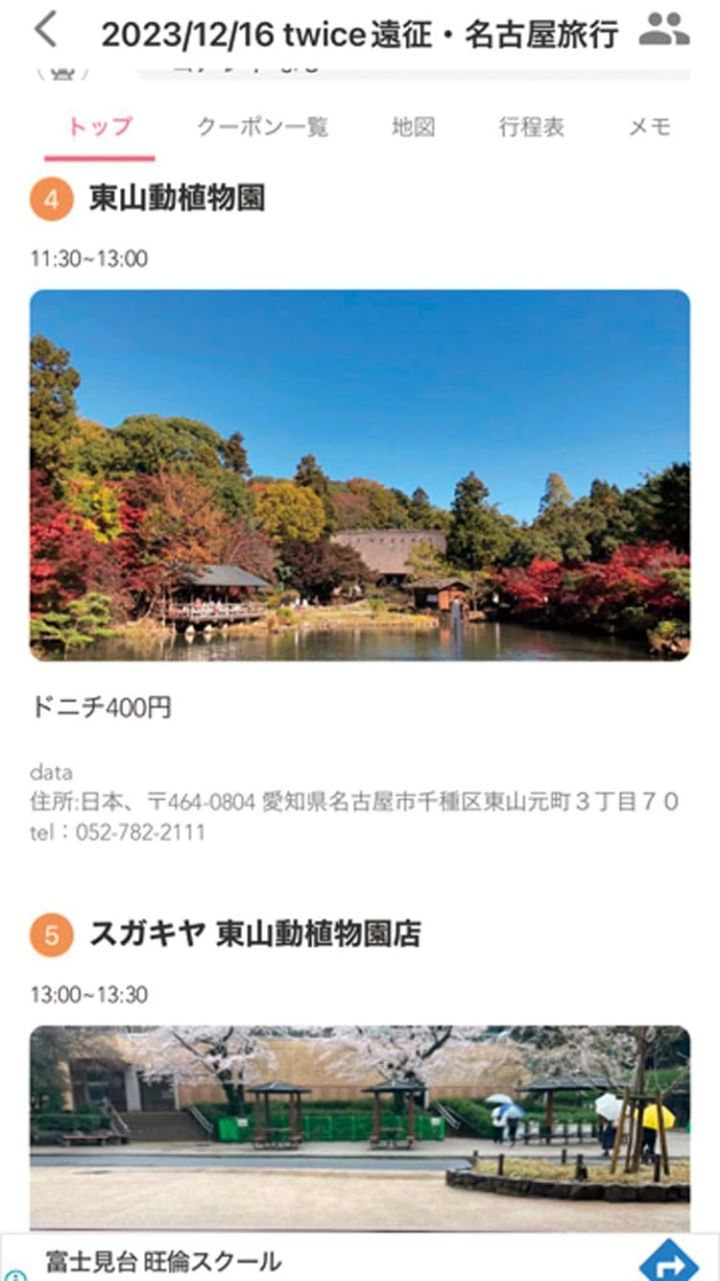Open the 東山動植物園 photo card
Image resolution: width=720 pixels, height=1281 pixels.
tap(360, 475)
